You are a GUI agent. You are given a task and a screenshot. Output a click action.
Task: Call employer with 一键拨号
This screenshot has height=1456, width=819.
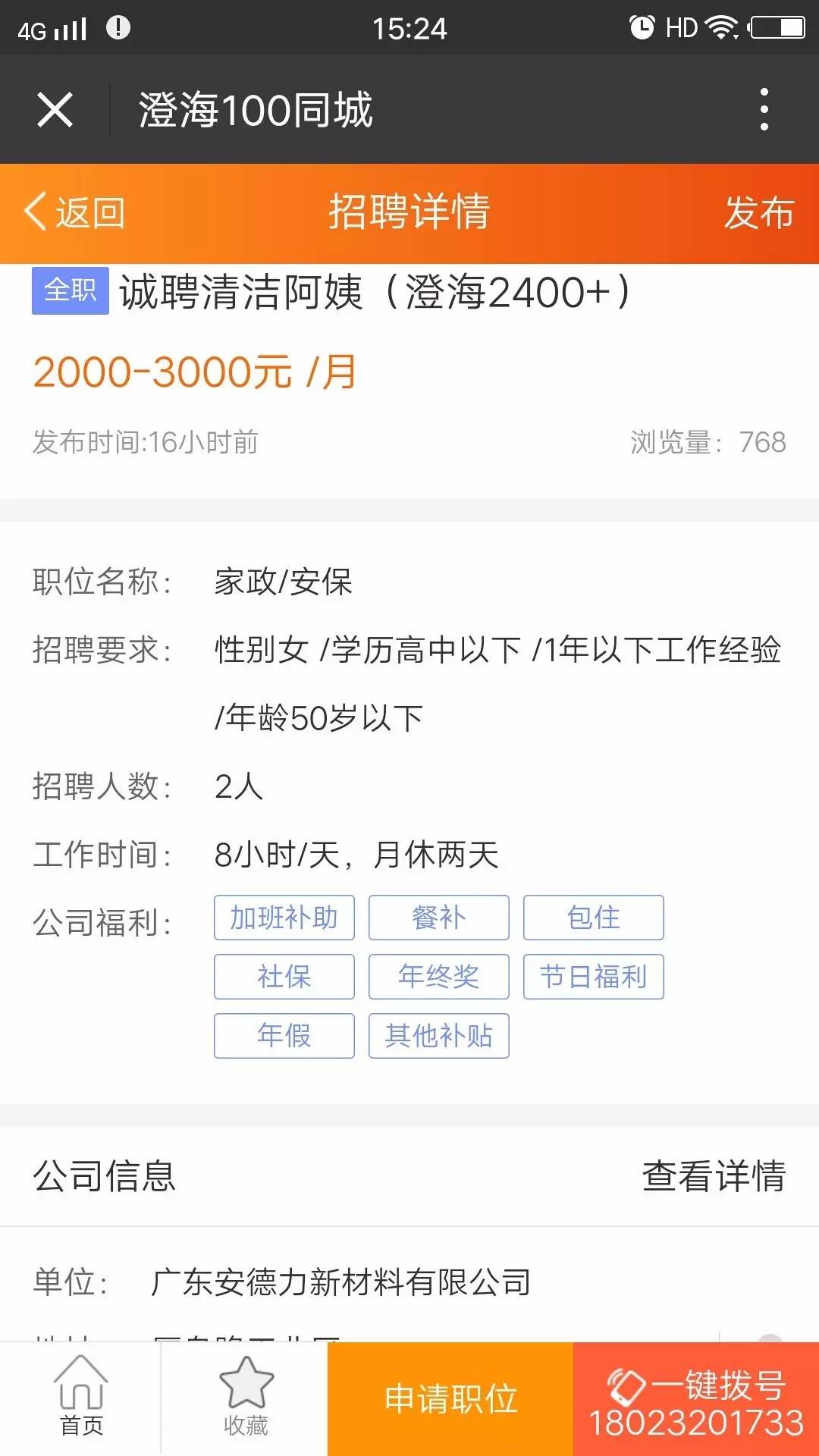696,1399
